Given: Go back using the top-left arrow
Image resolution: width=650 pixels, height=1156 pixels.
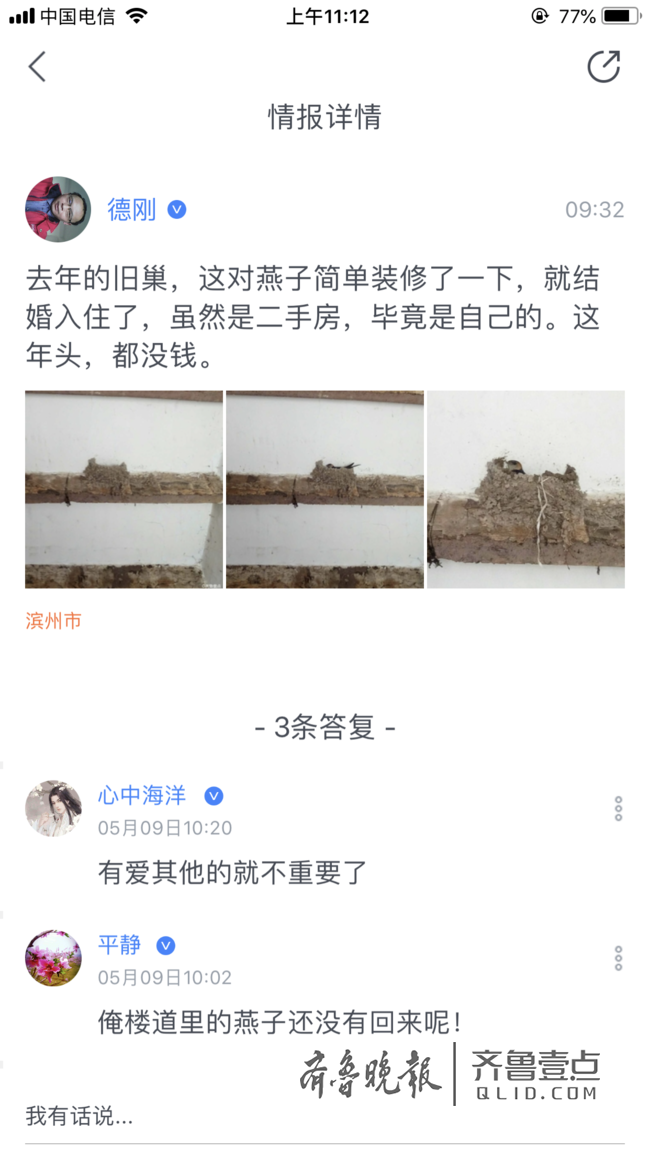Looking at the screenshot, I should click(38, 67).
